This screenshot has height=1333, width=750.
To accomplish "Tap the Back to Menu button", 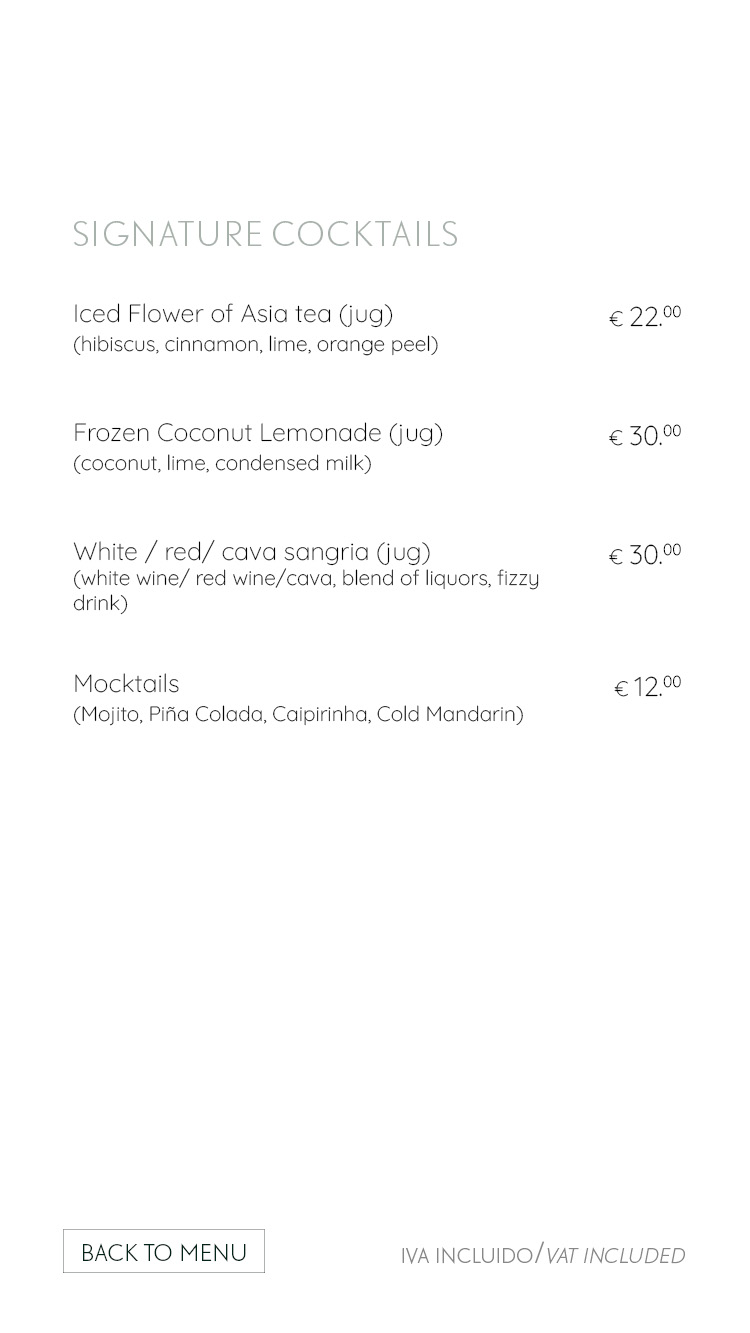I will pyautogui.click(x=164, y=1251).
